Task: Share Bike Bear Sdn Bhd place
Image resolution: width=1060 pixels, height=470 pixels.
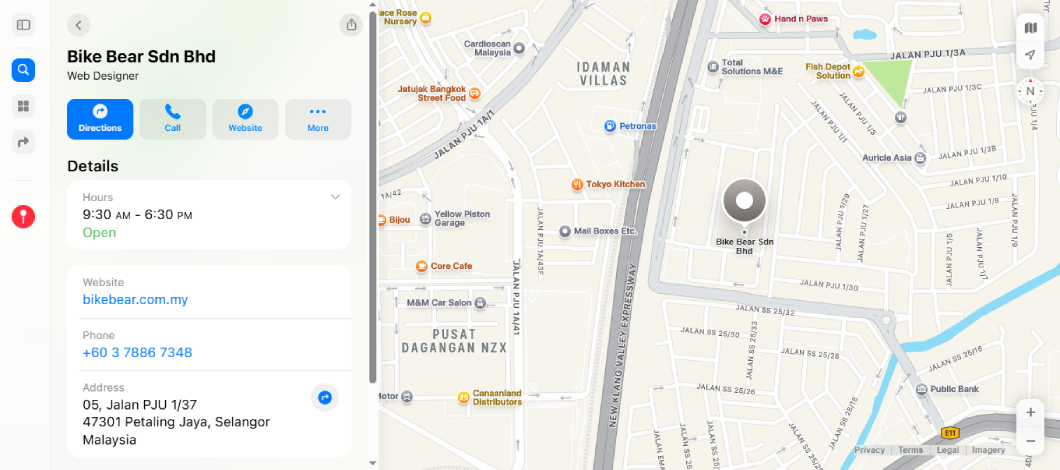Action: pos(350,25)
